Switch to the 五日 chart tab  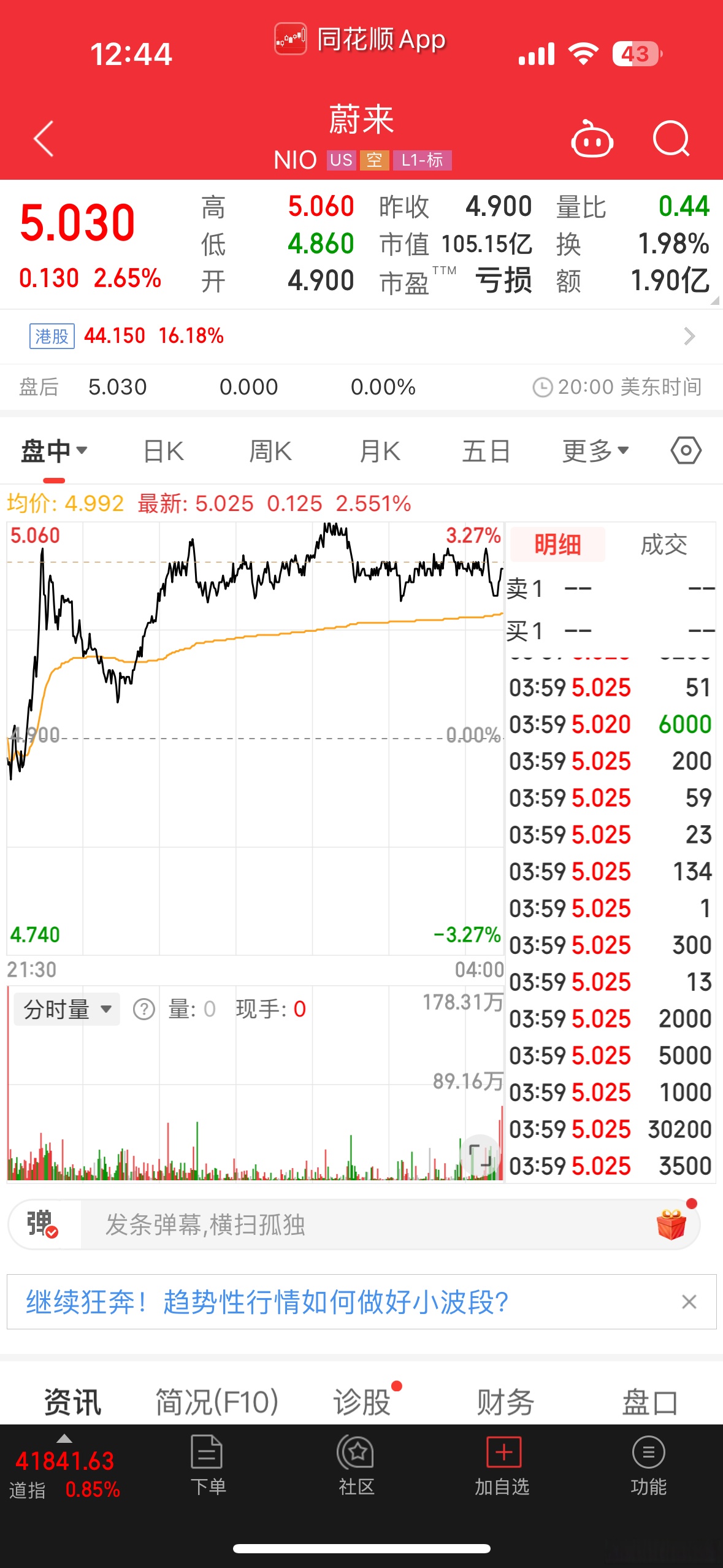486,452
